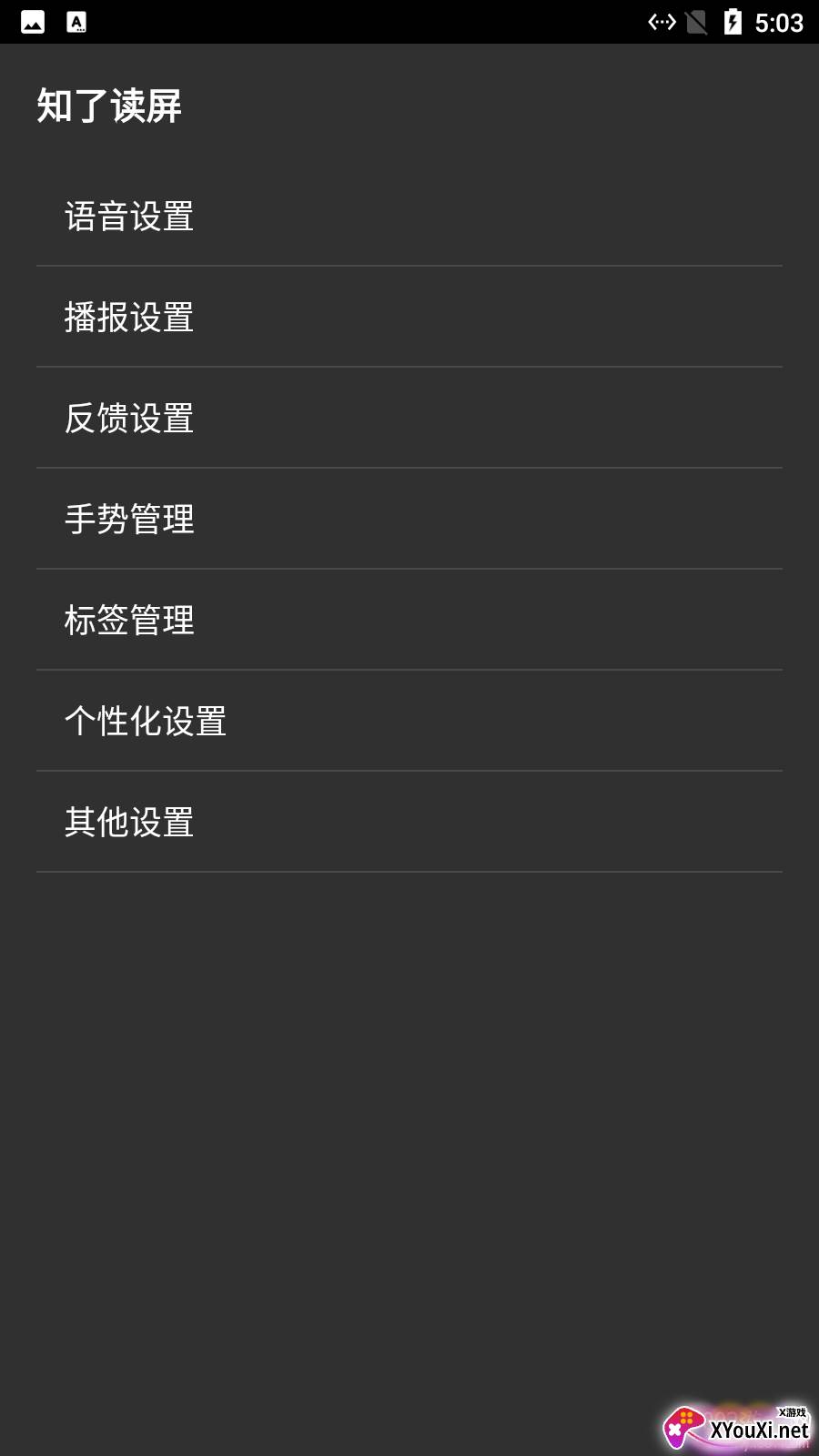This screenshot has height=1456, width=819.
Task: Open 标签管理 label management
Action: 130,620
